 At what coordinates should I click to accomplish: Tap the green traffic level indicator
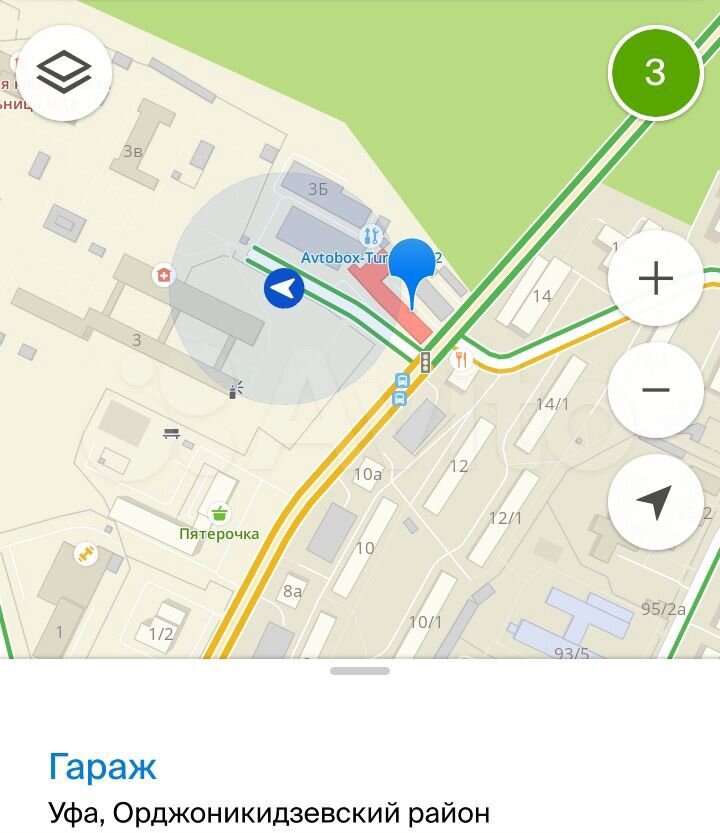coord(655,72)
